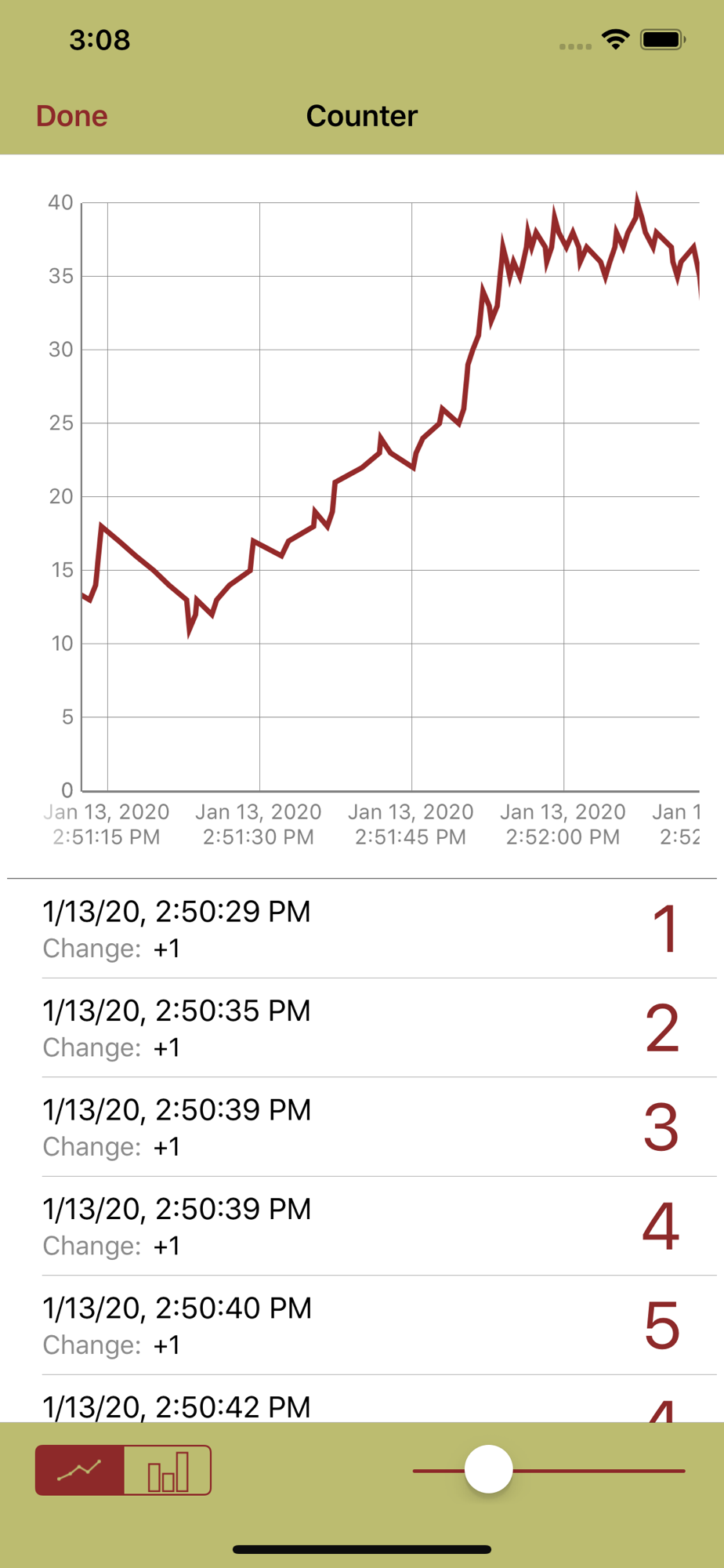Tap the chart range slider knob
Image resolution: width=724 pixels, height=1568 pixels.
point(488,1470)
